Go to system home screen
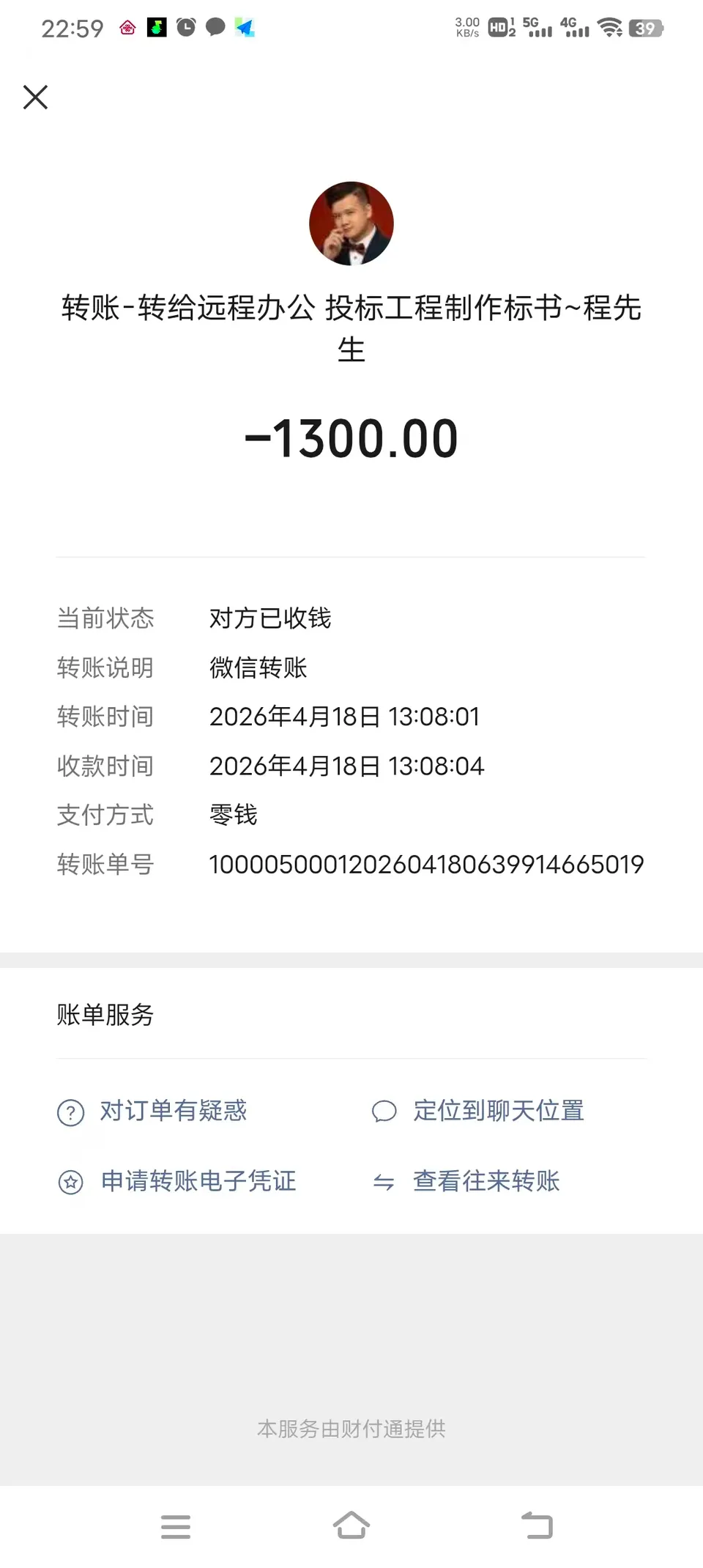The image size is (703, 1568). [351, 1526]
